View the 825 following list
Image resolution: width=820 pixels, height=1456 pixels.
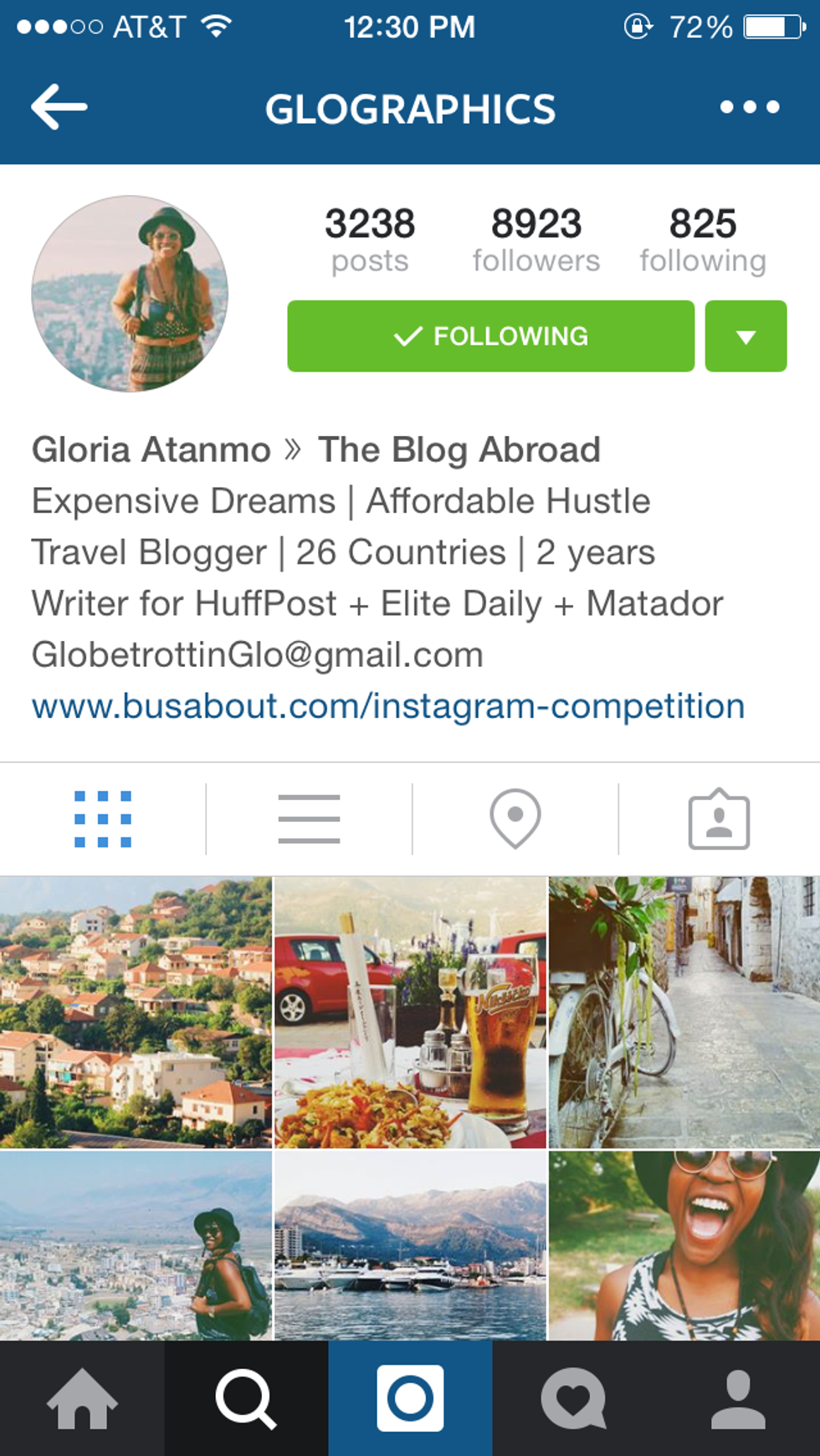click(x=703, y=240)
